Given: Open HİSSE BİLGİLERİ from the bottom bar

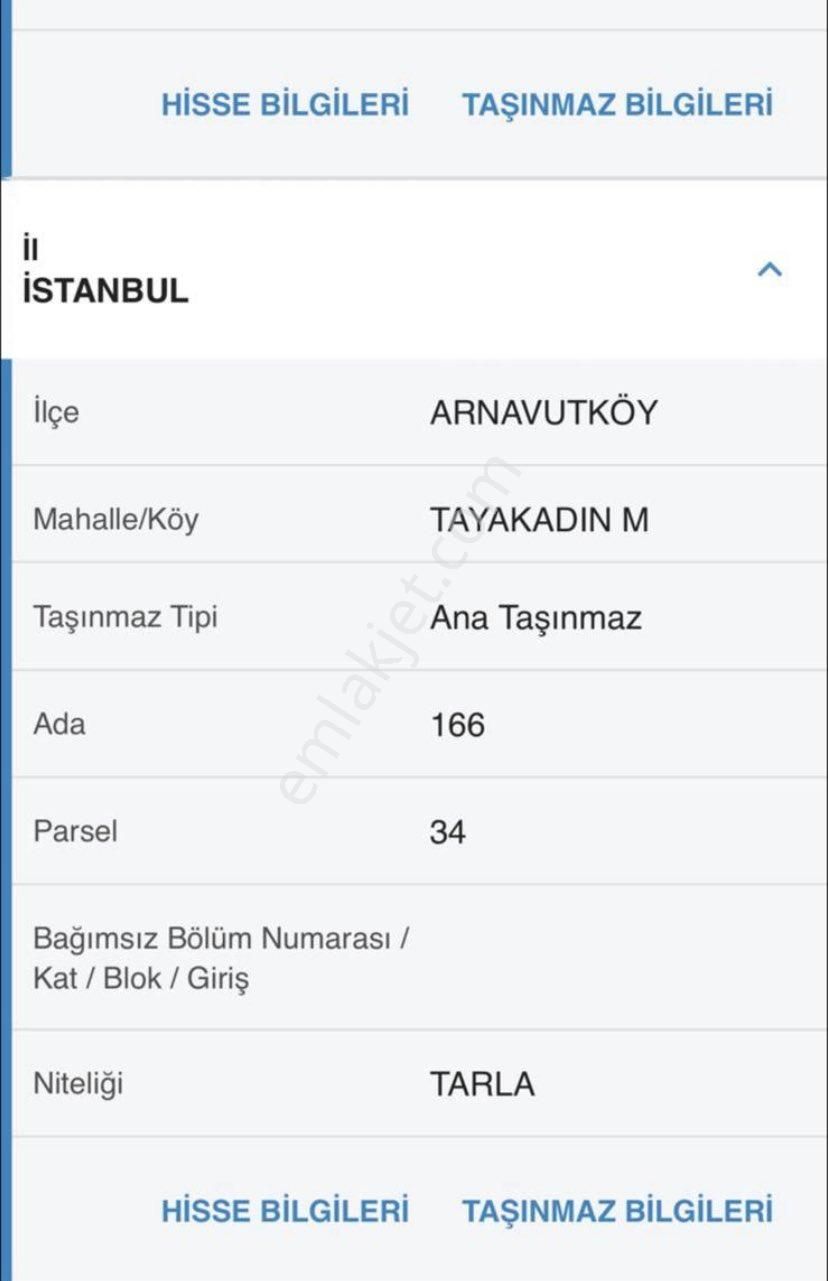Looking at the screenshot, I should (x=284, y=1209).
